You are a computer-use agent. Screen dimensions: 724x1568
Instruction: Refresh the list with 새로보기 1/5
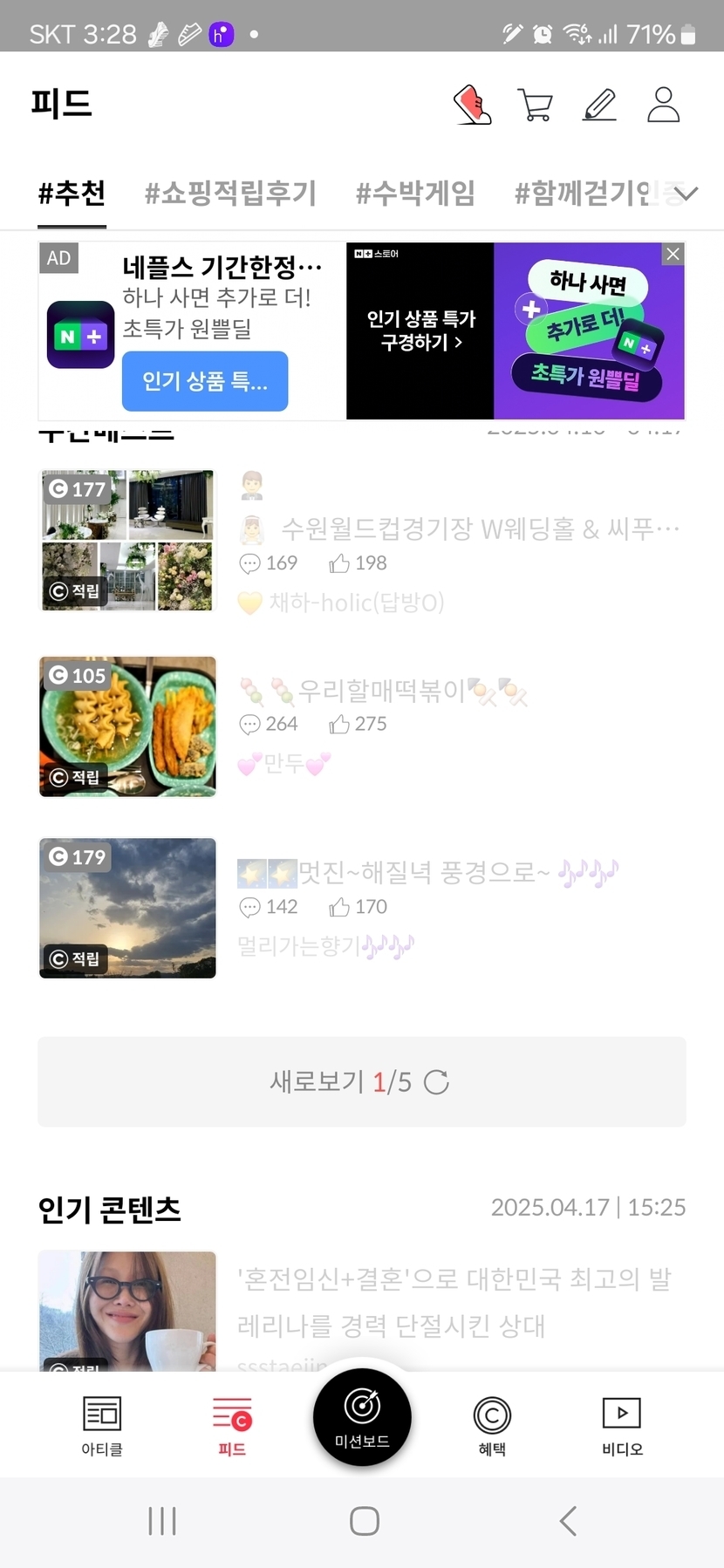pos(361,1081)
